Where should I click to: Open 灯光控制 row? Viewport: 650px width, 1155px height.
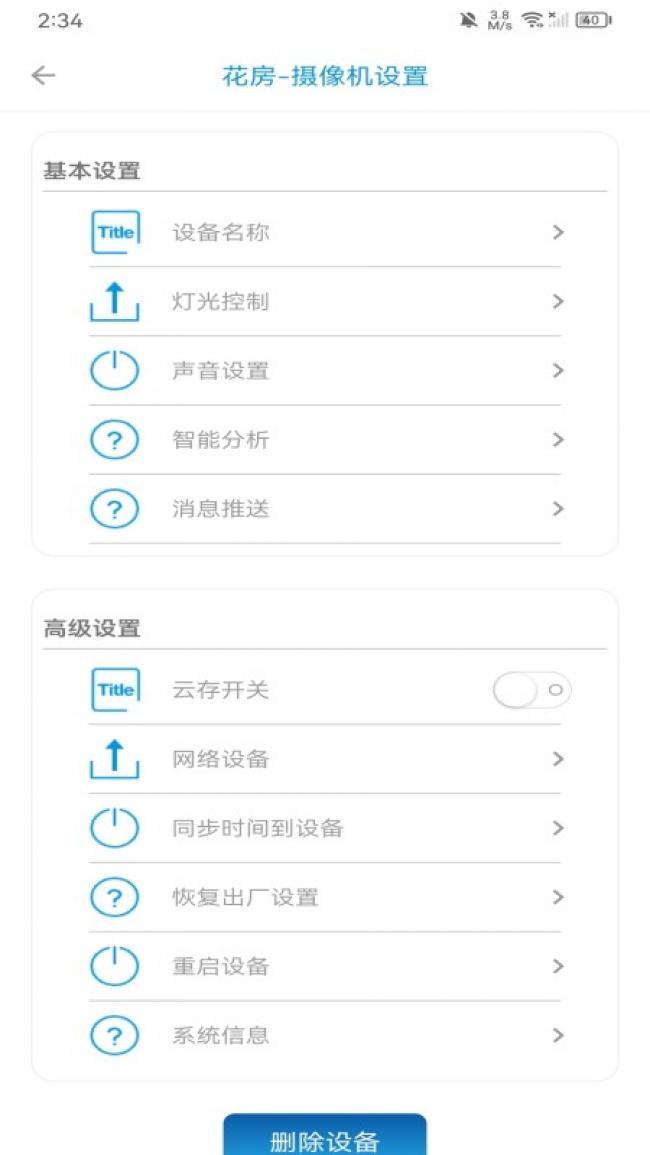pos(324,302)
